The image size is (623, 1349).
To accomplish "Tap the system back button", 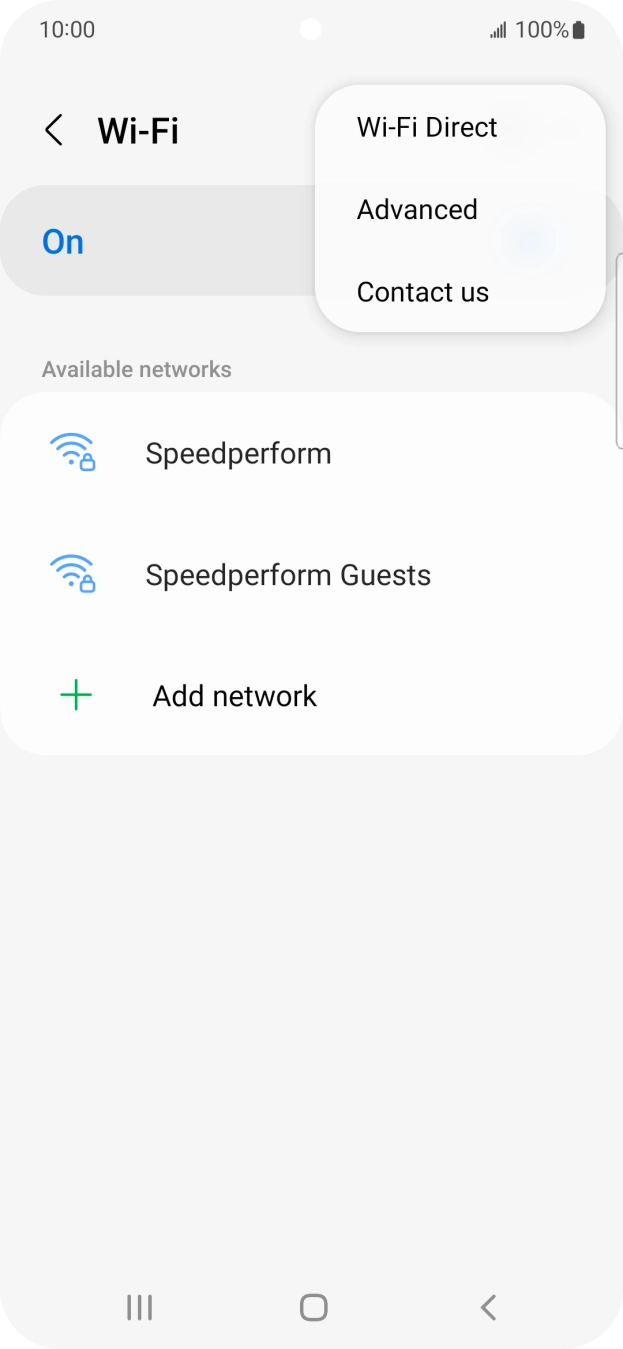I will tap(488, 1307).
